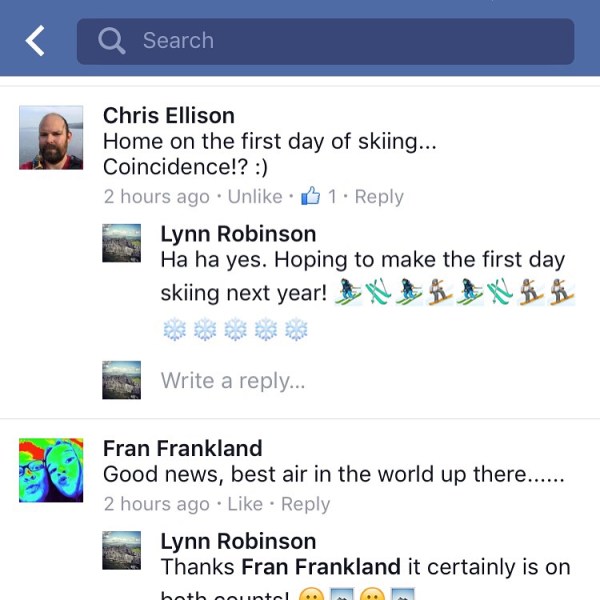This screenshot has width=600, height=600.
Task: Reply to Chris Ellison's comment
Action: [379, 197]
